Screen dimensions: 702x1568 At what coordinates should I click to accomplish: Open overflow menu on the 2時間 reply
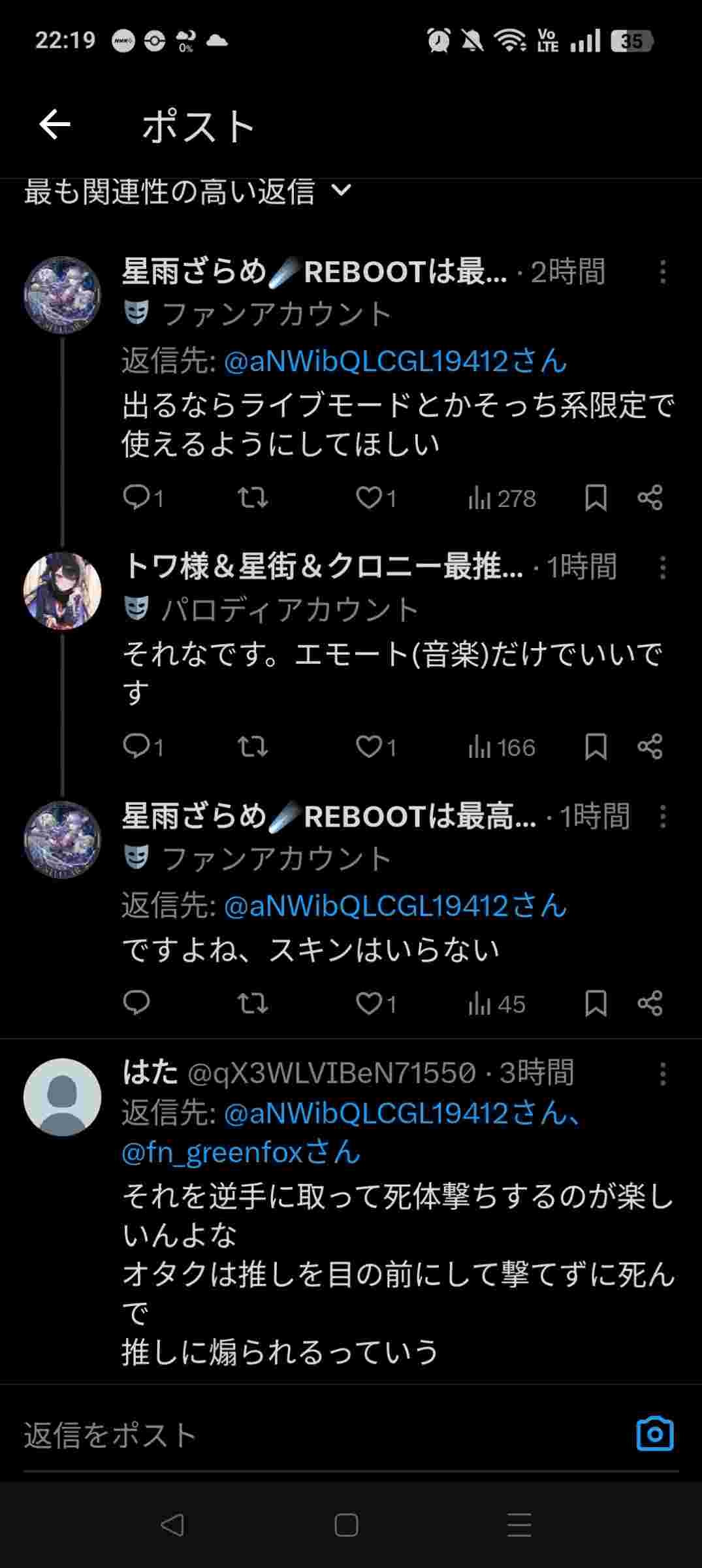[662, 272]
